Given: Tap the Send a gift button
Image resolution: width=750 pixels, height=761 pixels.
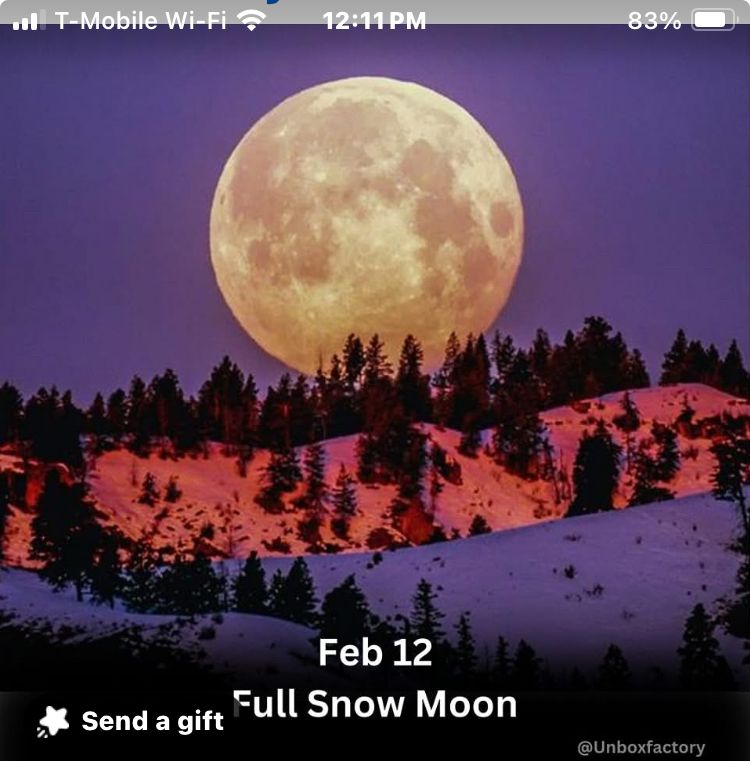Looking at the screenshot, I should (x=130, y=721).
